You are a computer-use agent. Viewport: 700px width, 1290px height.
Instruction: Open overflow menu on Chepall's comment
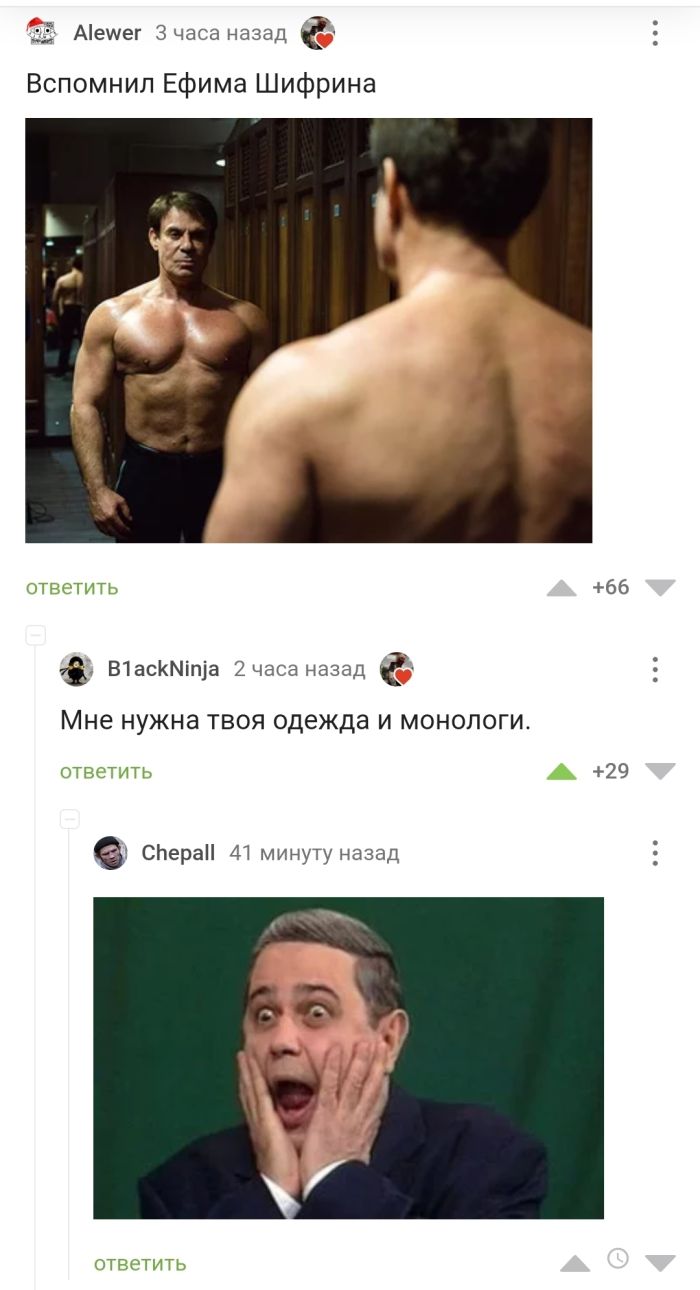tap(655, 853)
